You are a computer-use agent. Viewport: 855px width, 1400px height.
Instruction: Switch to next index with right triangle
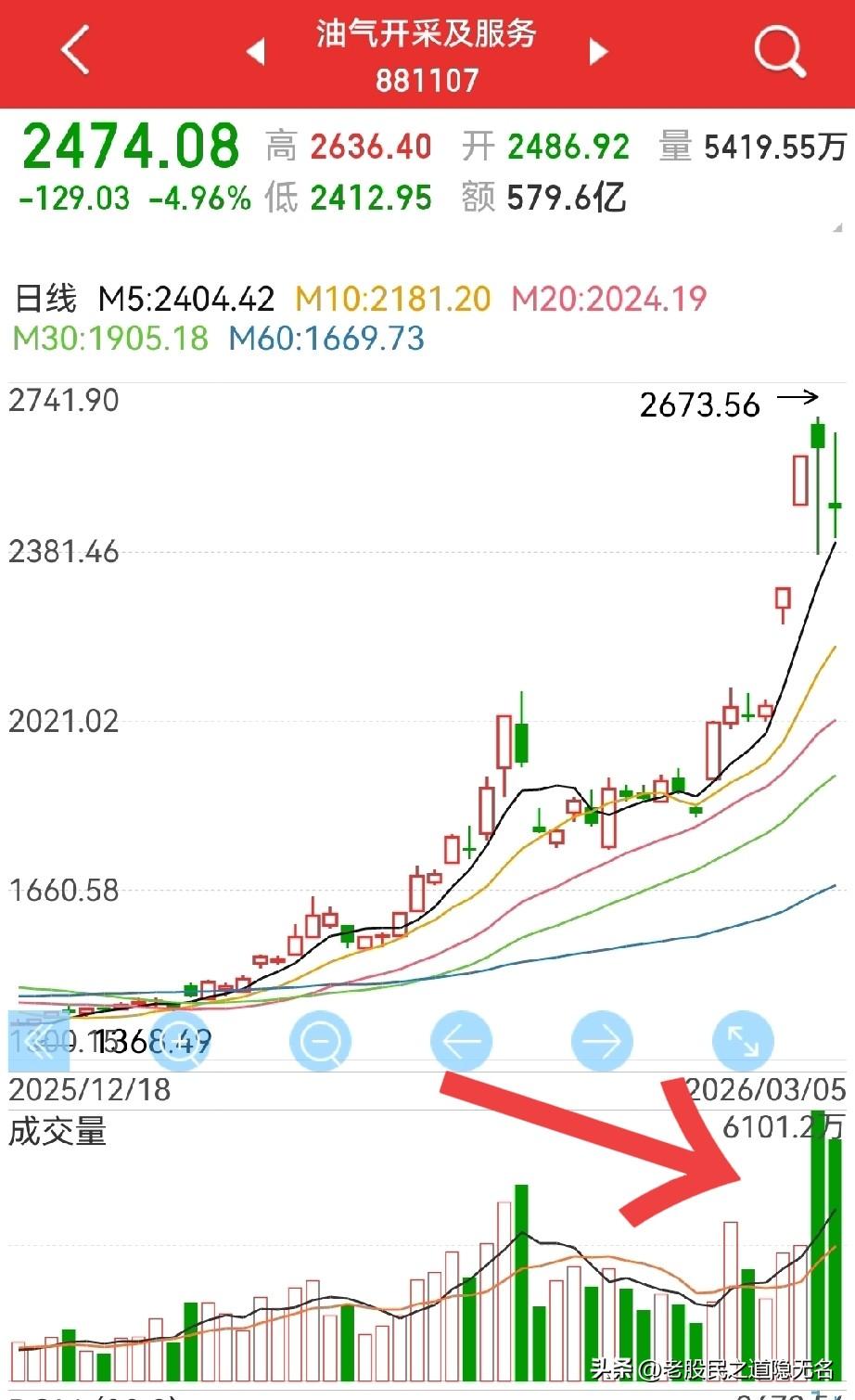[599, 53]
